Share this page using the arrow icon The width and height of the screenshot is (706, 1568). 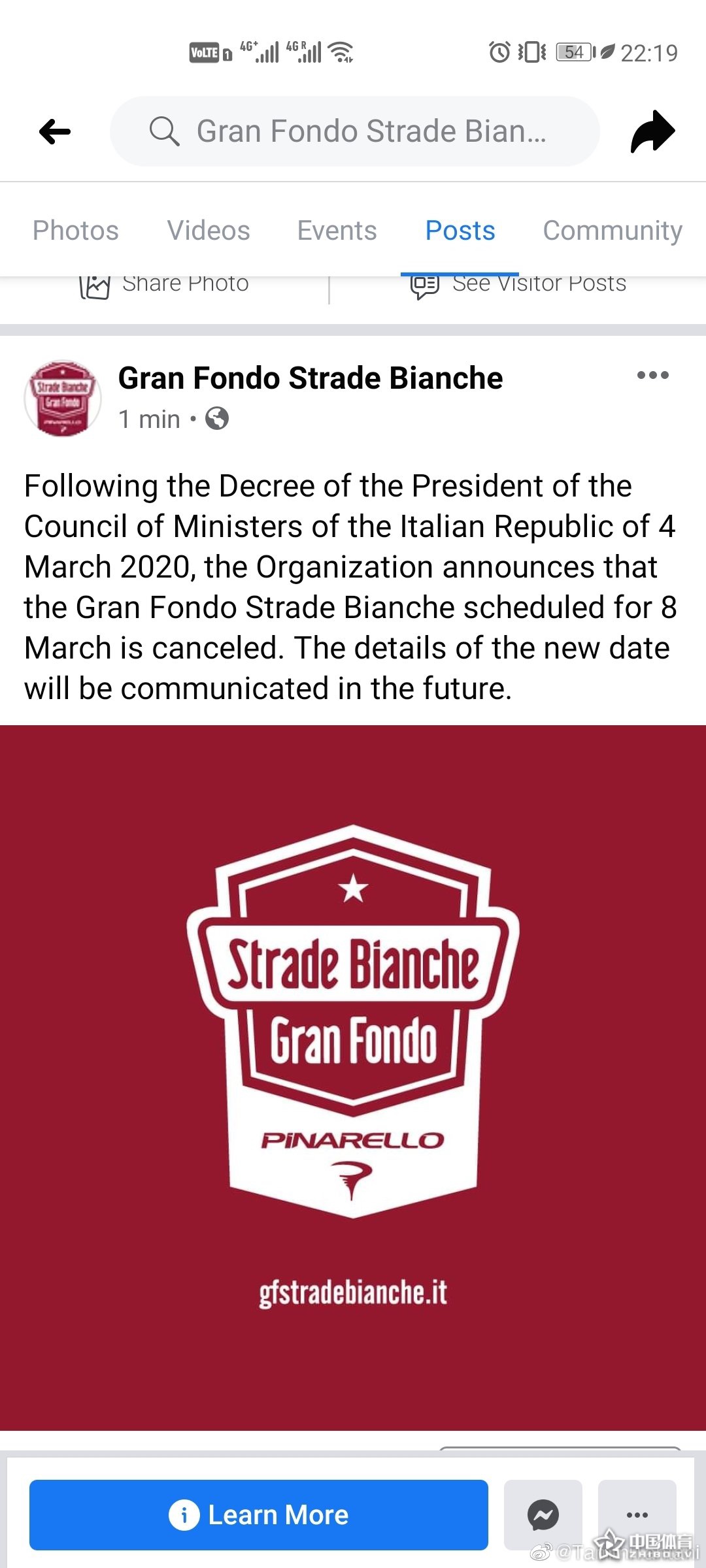pos(652,131)
